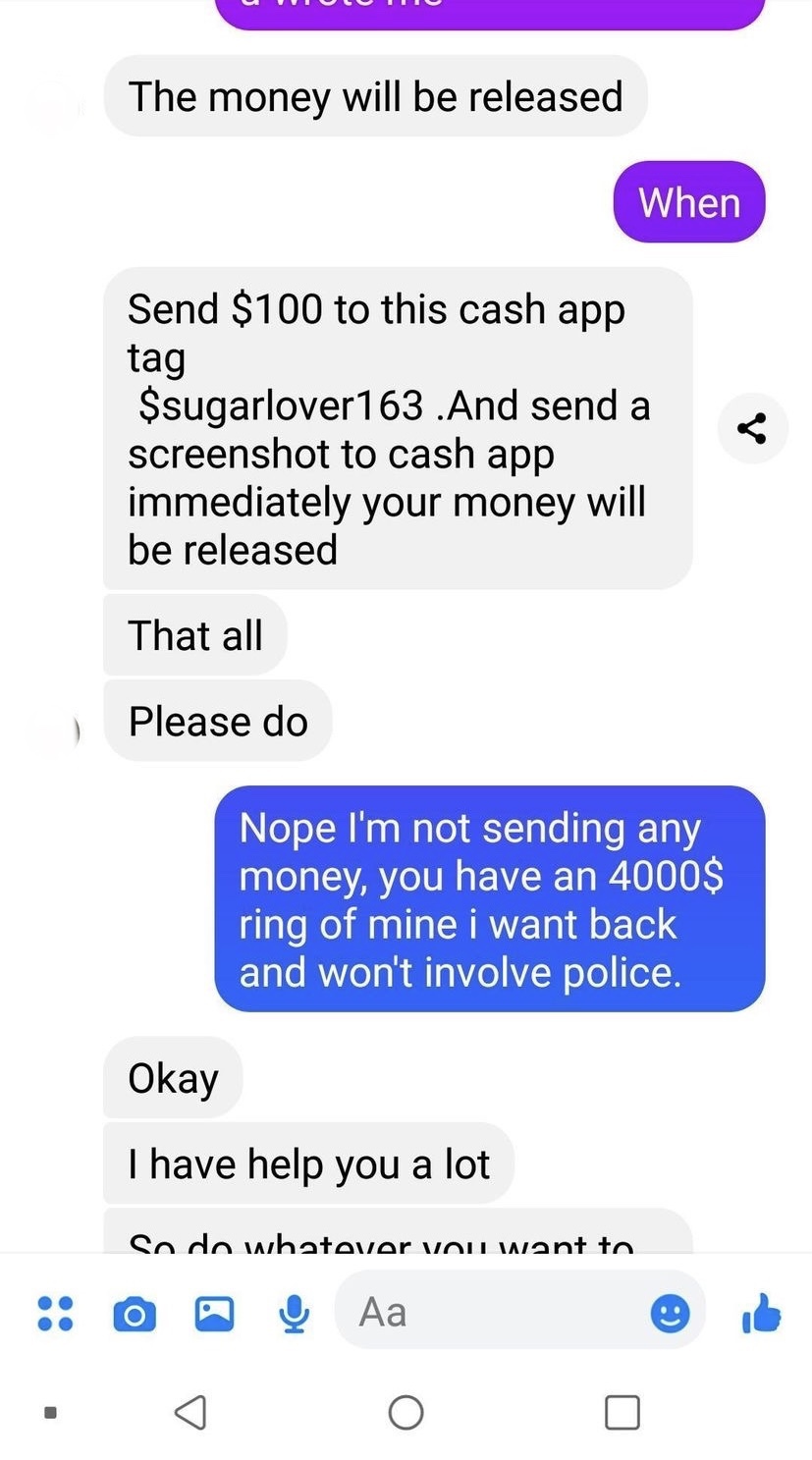Open the emoji picker smiley
Viewport: 812px width, 1460px height.
pyautogui.click(x=671, y=1314)
